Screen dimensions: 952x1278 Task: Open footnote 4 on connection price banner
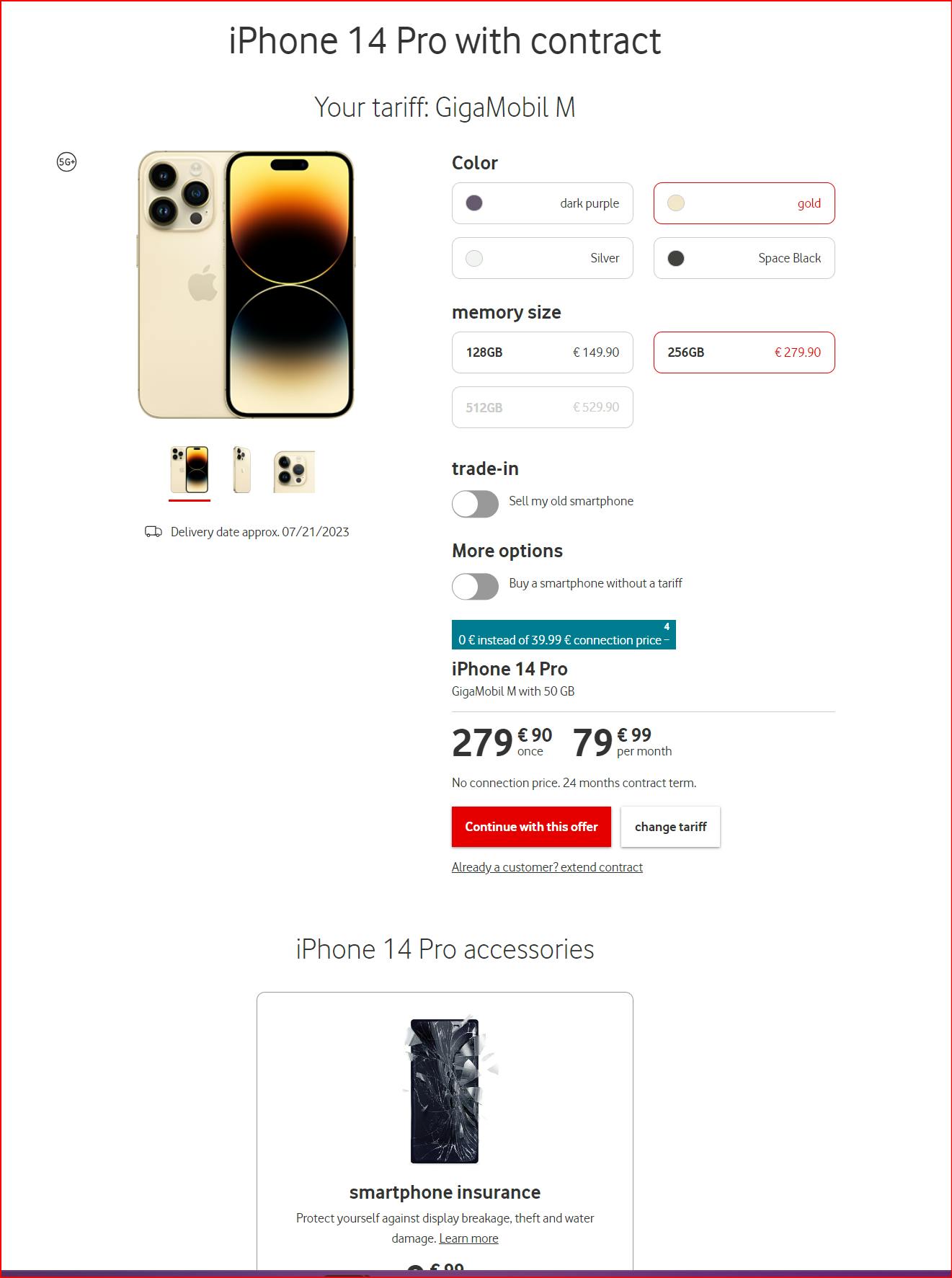pyautogui.click(x=667, y=626)
